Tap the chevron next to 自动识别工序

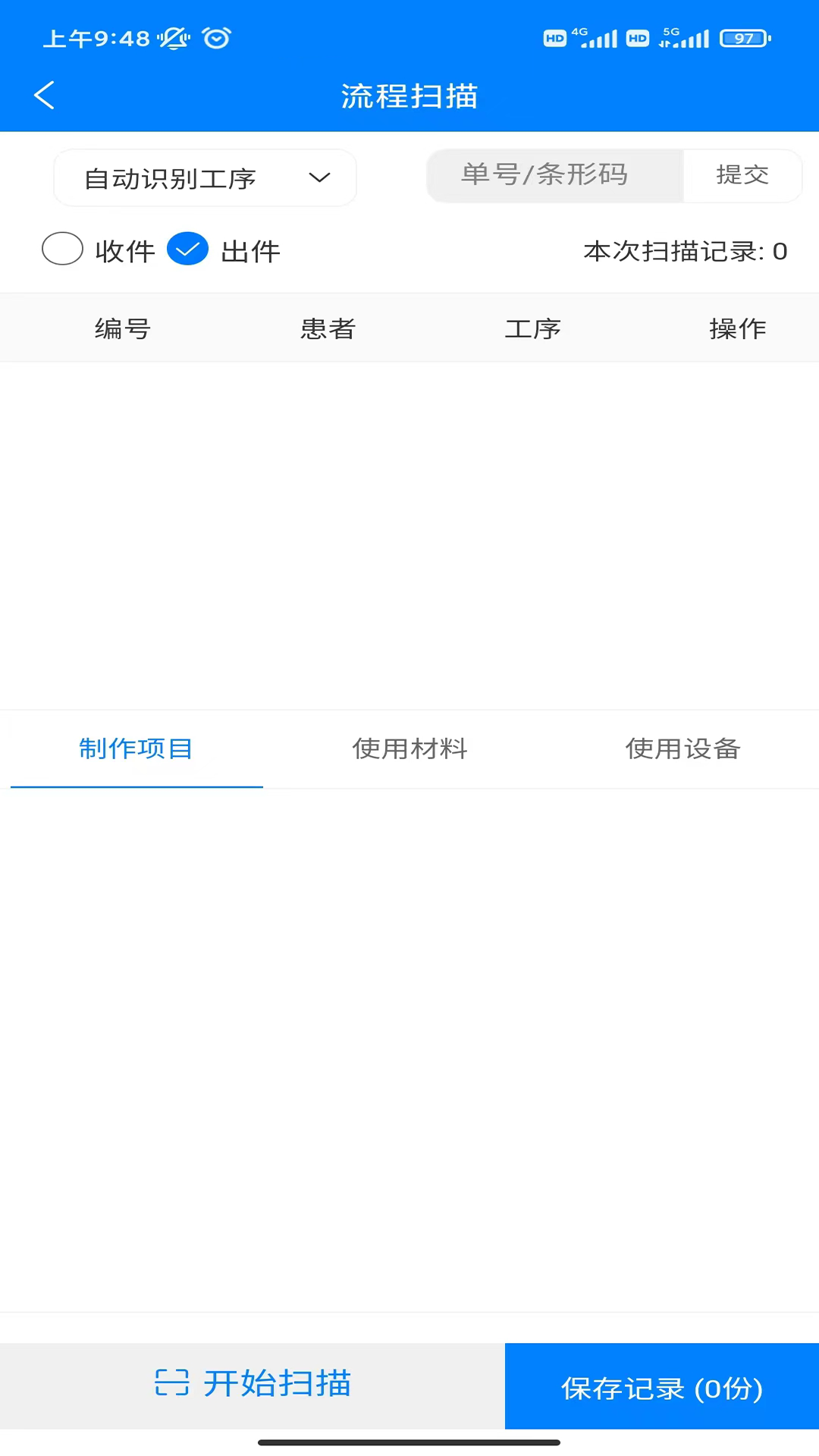pyautogui.click(x=320, y=177)
